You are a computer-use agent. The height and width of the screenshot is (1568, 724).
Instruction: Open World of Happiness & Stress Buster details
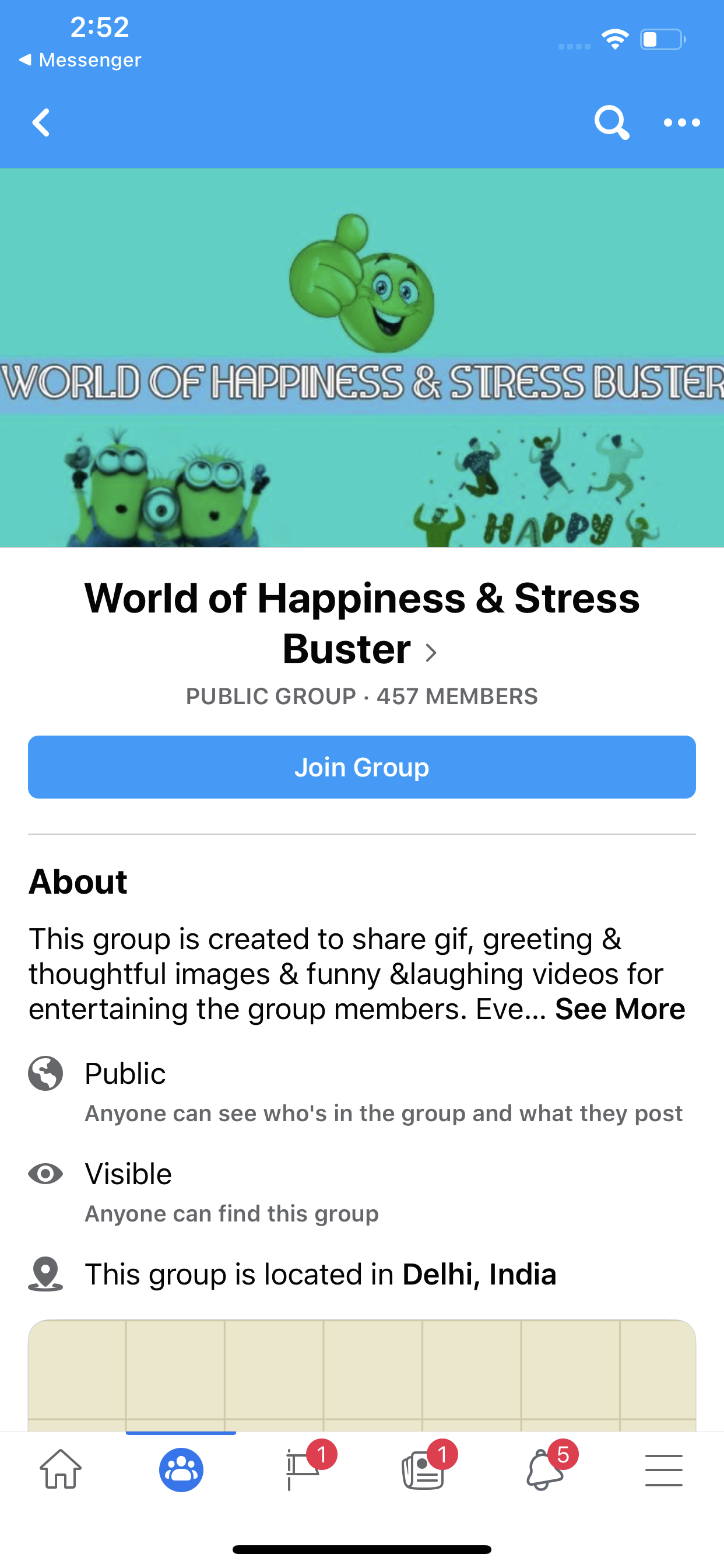pos(362,624)
